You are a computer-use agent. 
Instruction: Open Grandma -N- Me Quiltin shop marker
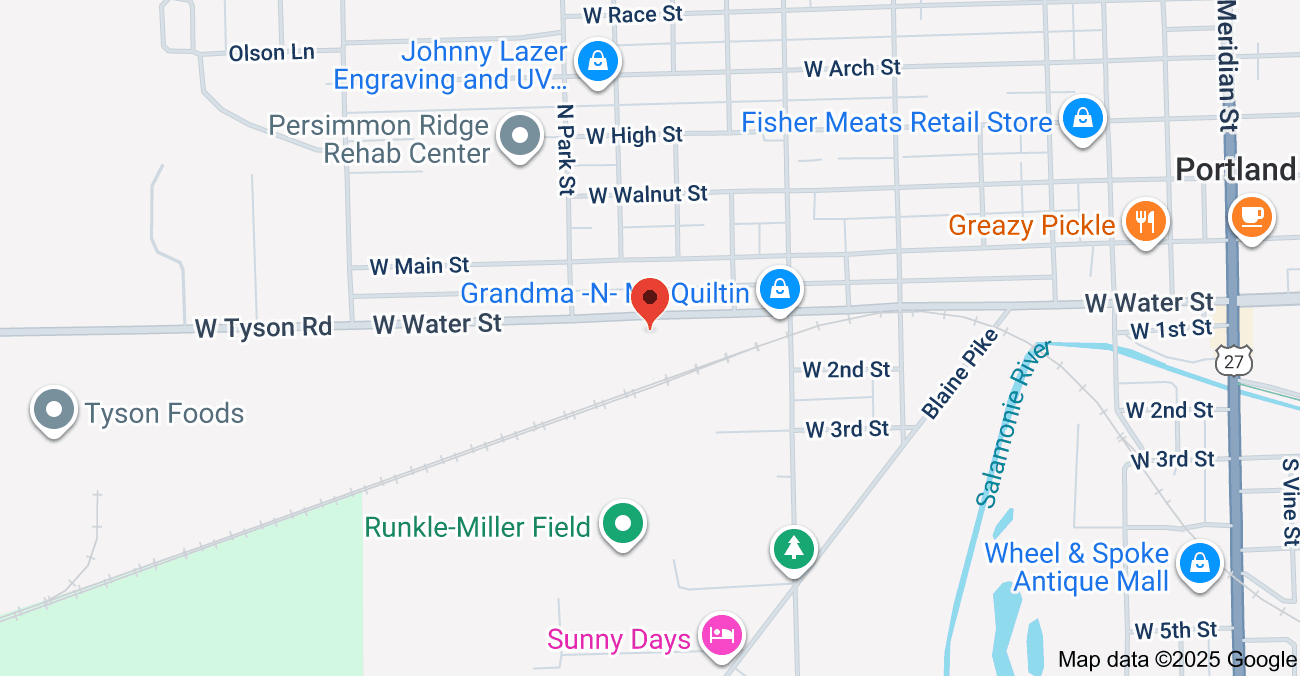[779, 290]
